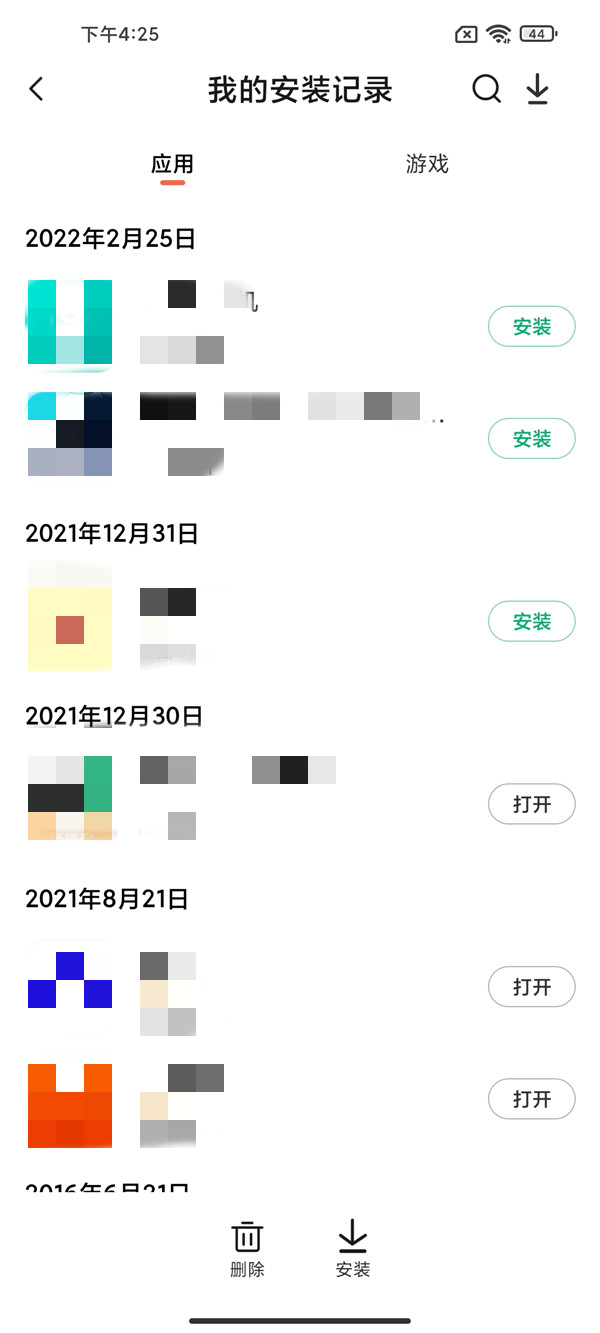Viewport: 600px width, 1333px height.
Task: Tap 安装 beside the teal-icon app
Action: point(531,326)
